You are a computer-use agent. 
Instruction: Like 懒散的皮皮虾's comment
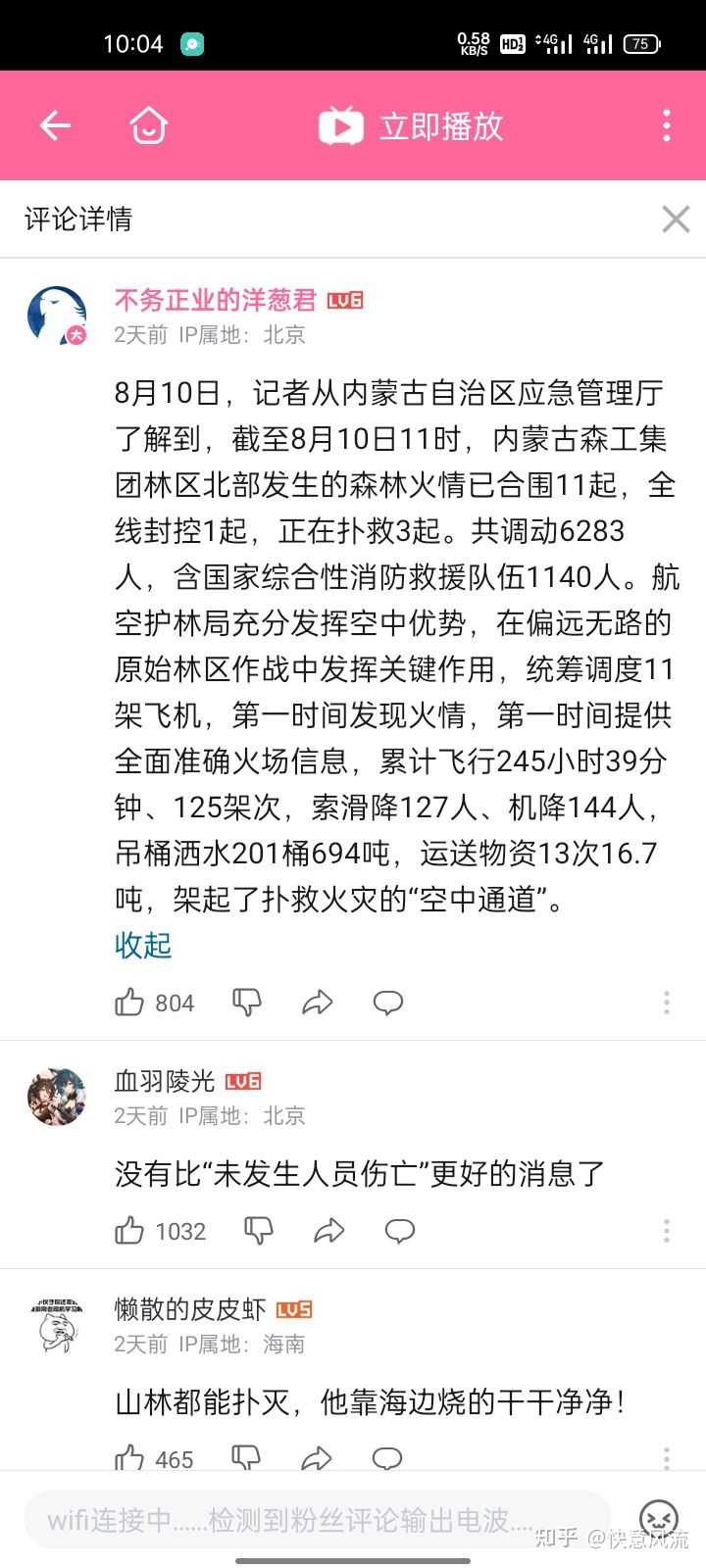coord(129,1458)
